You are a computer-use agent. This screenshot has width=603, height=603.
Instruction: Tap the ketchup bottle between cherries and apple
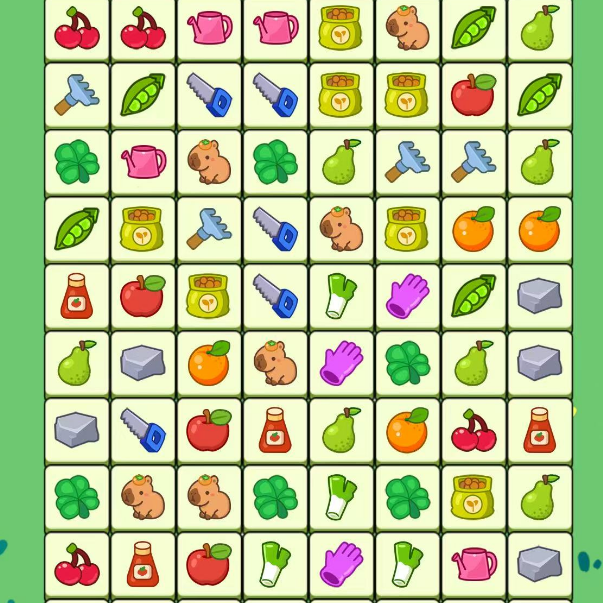click(x=143, y=565)
